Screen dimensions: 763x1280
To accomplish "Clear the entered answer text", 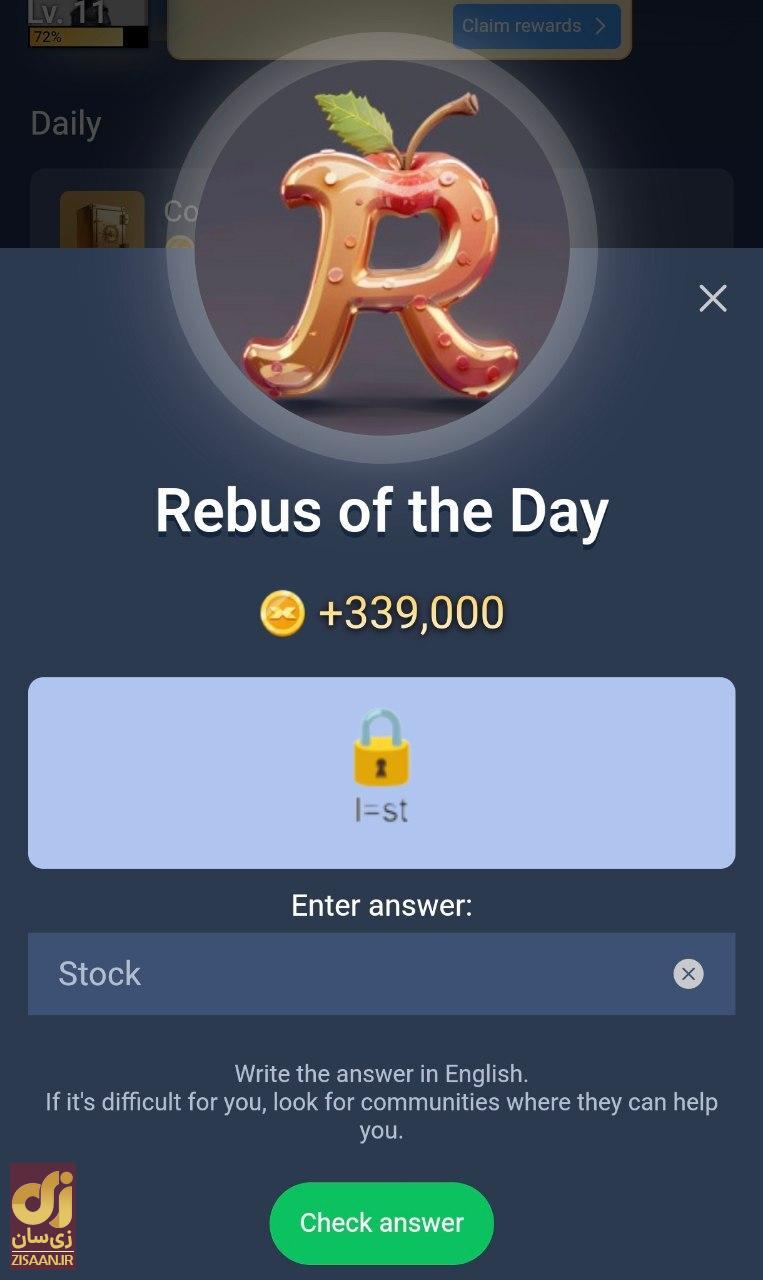I will point(688,974).
